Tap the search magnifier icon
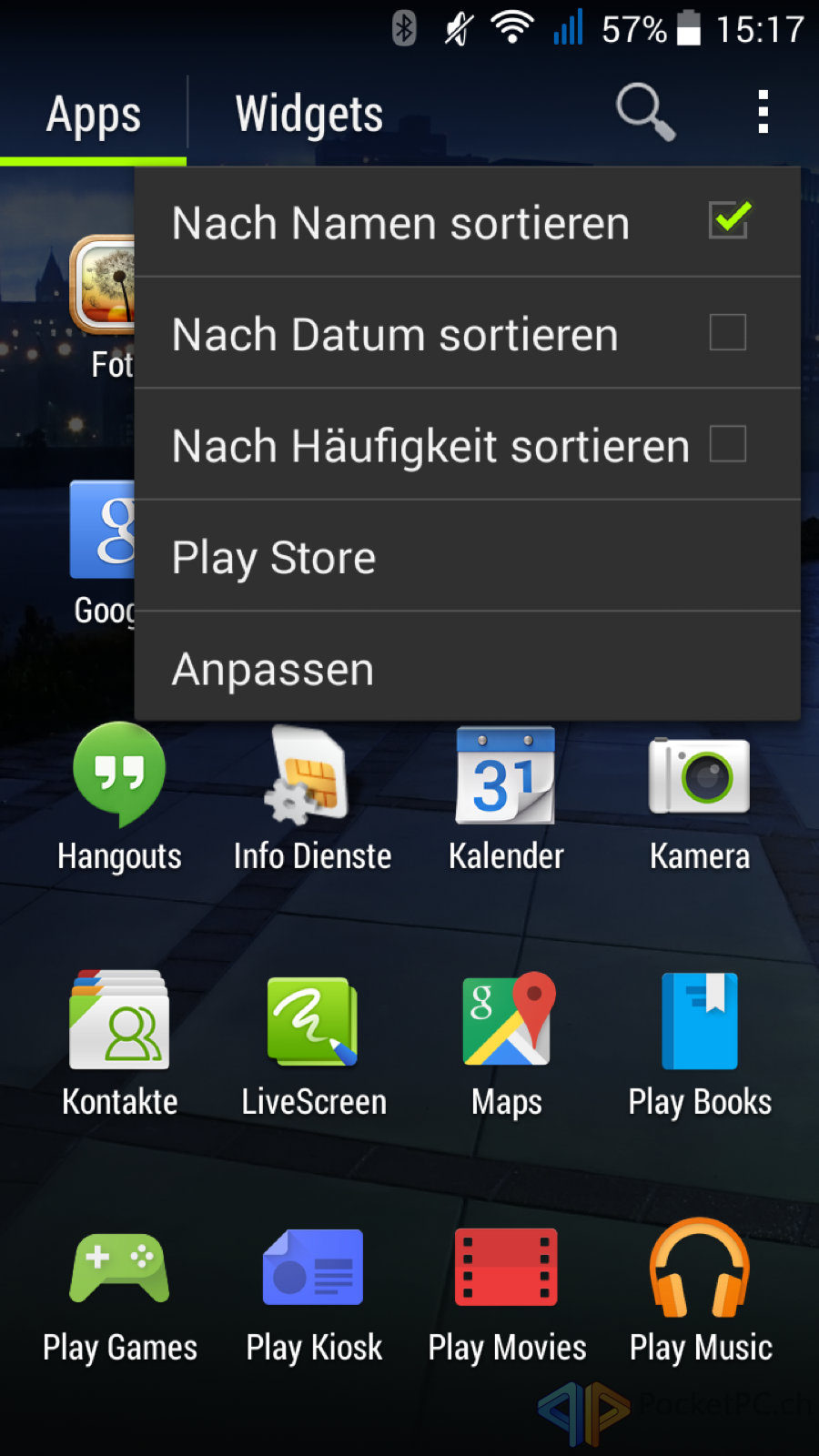Screen dimensions: 819x1456 (645, 112)
